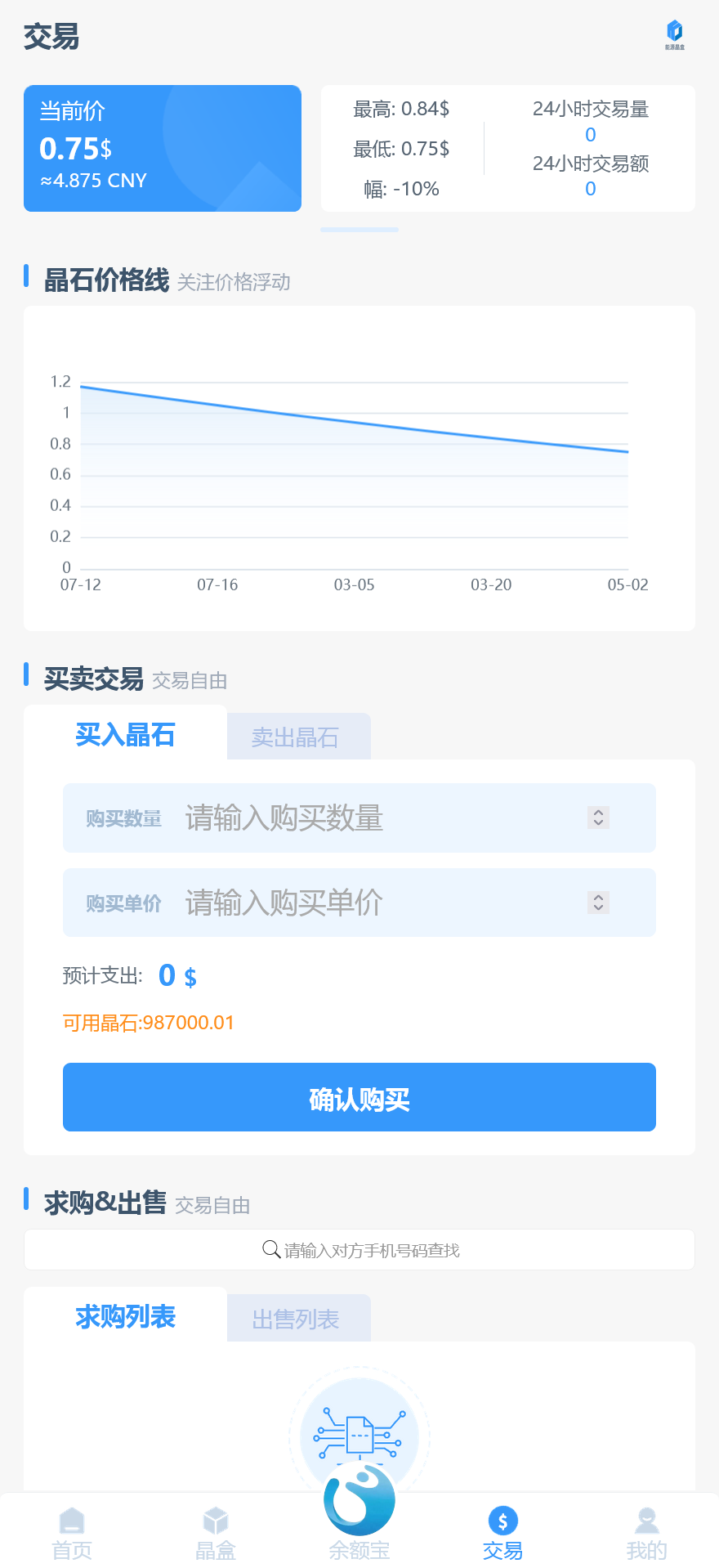Switch to the 卖出晶石 tab
Image resolution: width=719 pixels, height=1568 pixels.
click(x=298, y=736)
